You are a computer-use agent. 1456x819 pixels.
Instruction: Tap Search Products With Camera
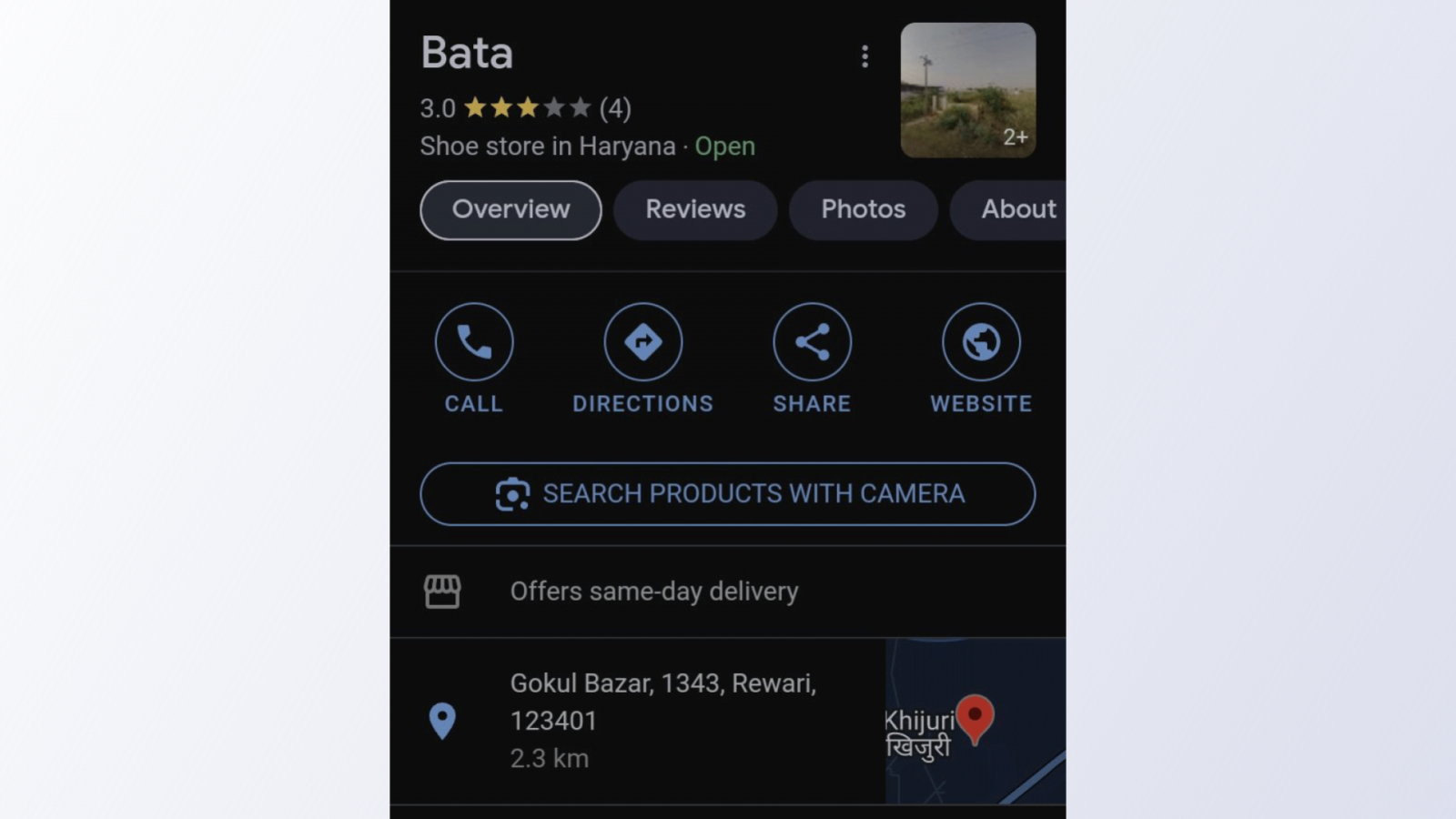point(727,494)
